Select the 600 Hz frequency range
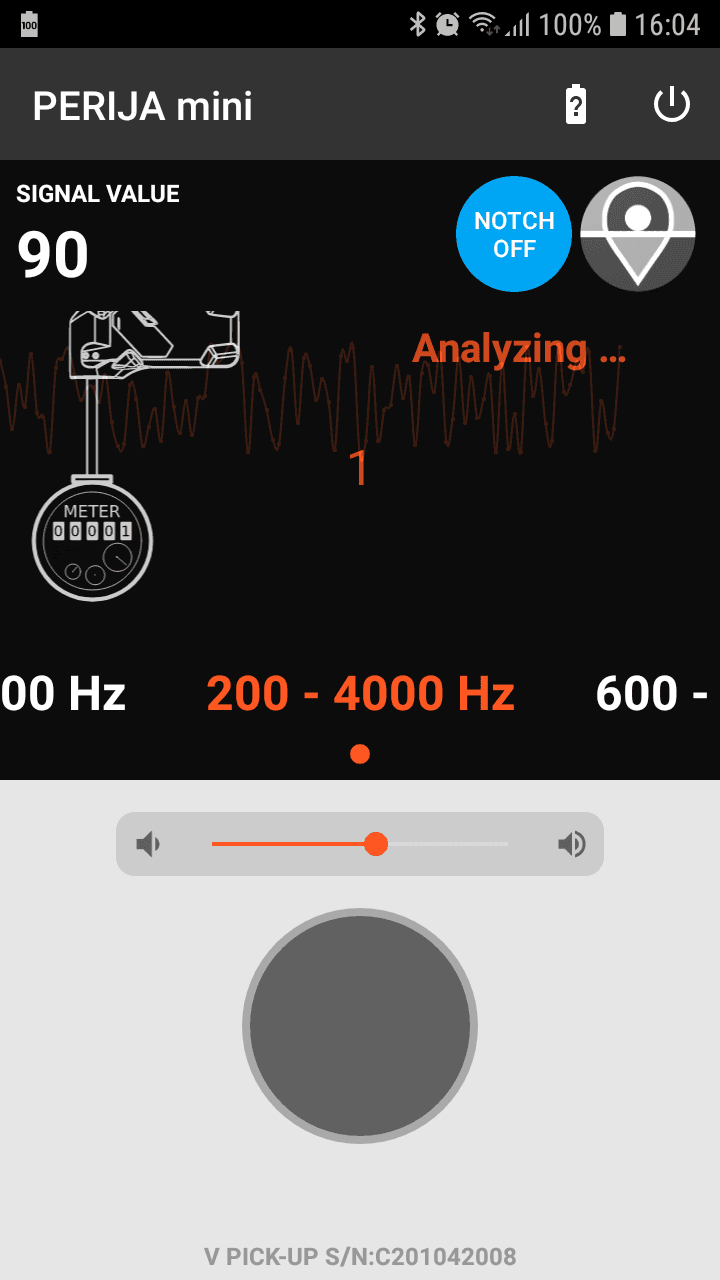 (652, 693)
